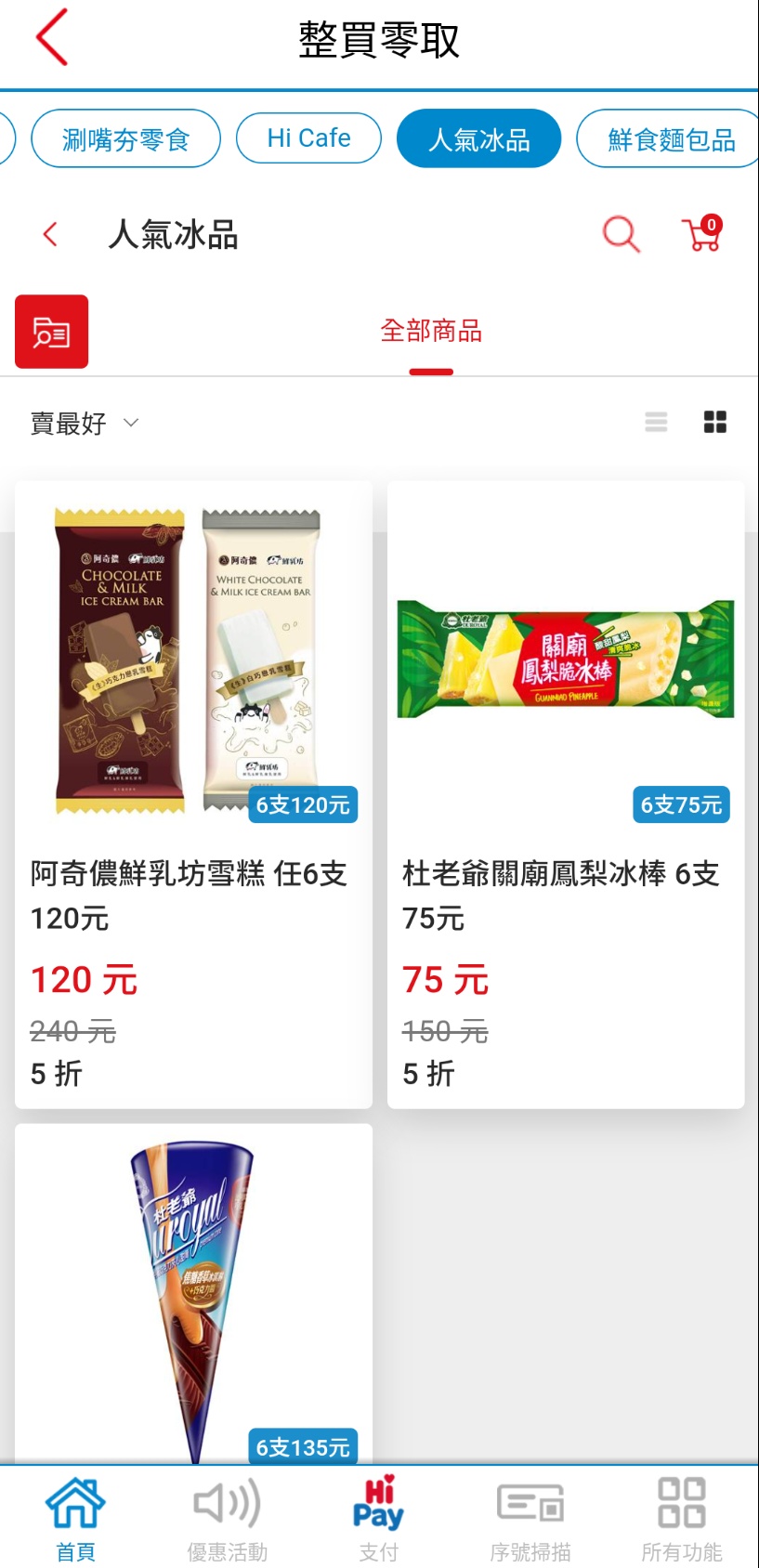
Task: Open the shopping cart
Action: (702, 234)
